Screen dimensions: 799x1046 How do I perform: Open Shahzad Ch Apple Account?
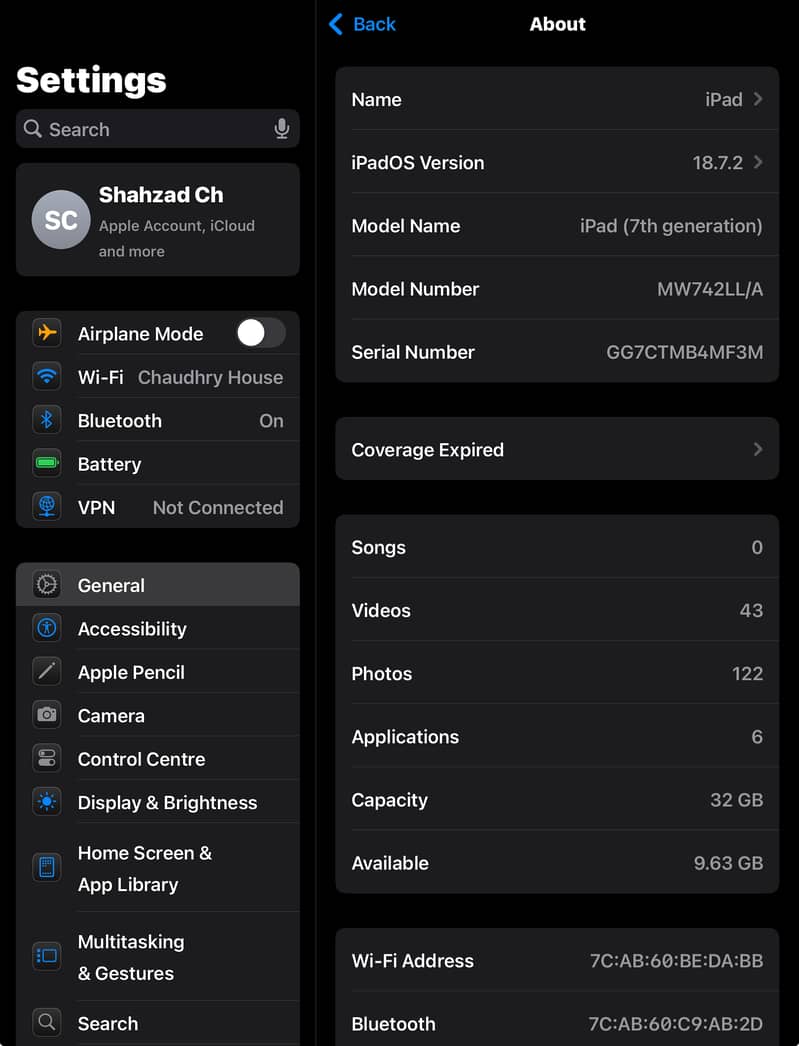pos(158,220)
